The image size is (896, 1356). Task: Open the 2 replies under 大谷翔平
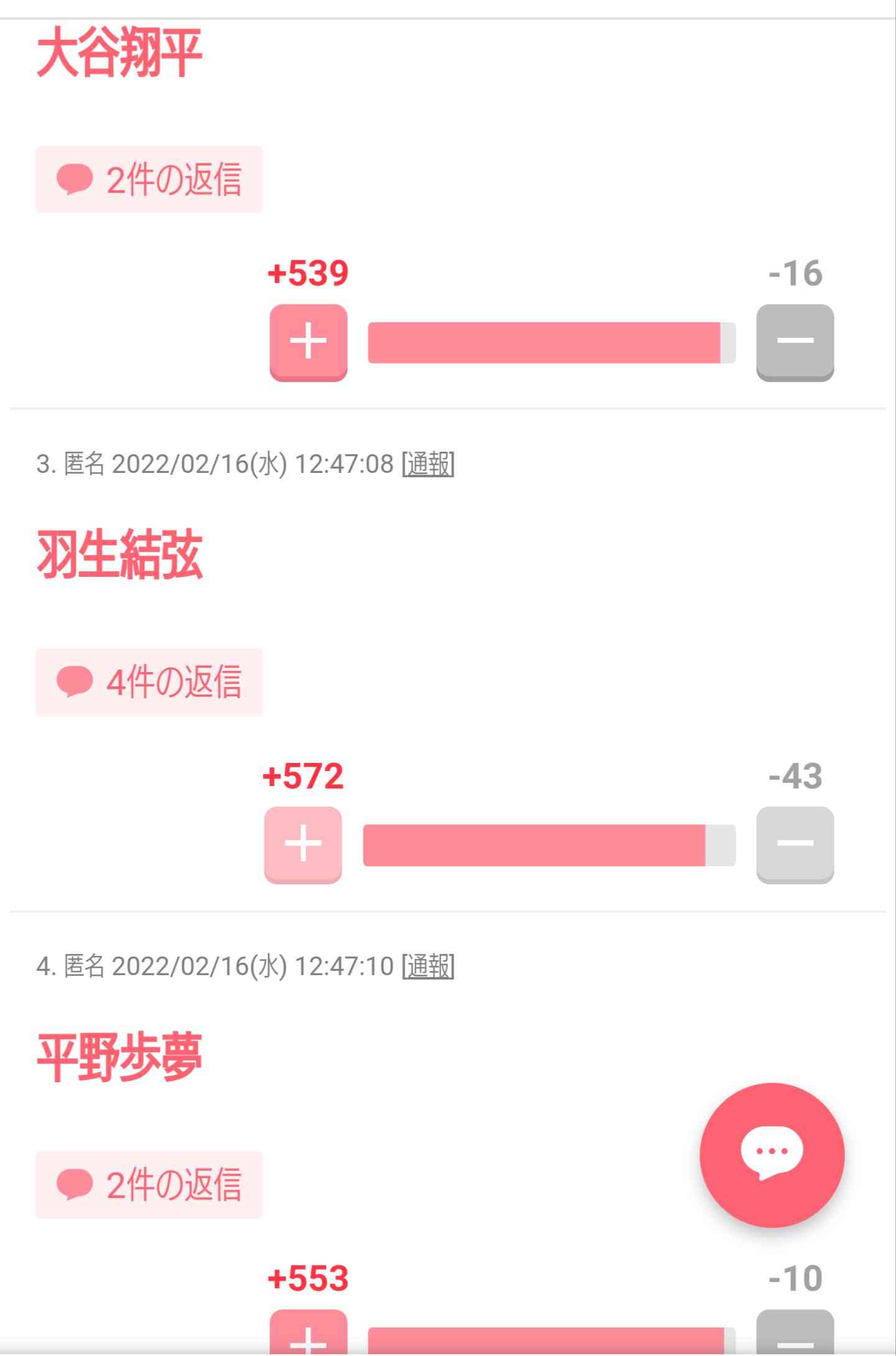click(149, 180)
